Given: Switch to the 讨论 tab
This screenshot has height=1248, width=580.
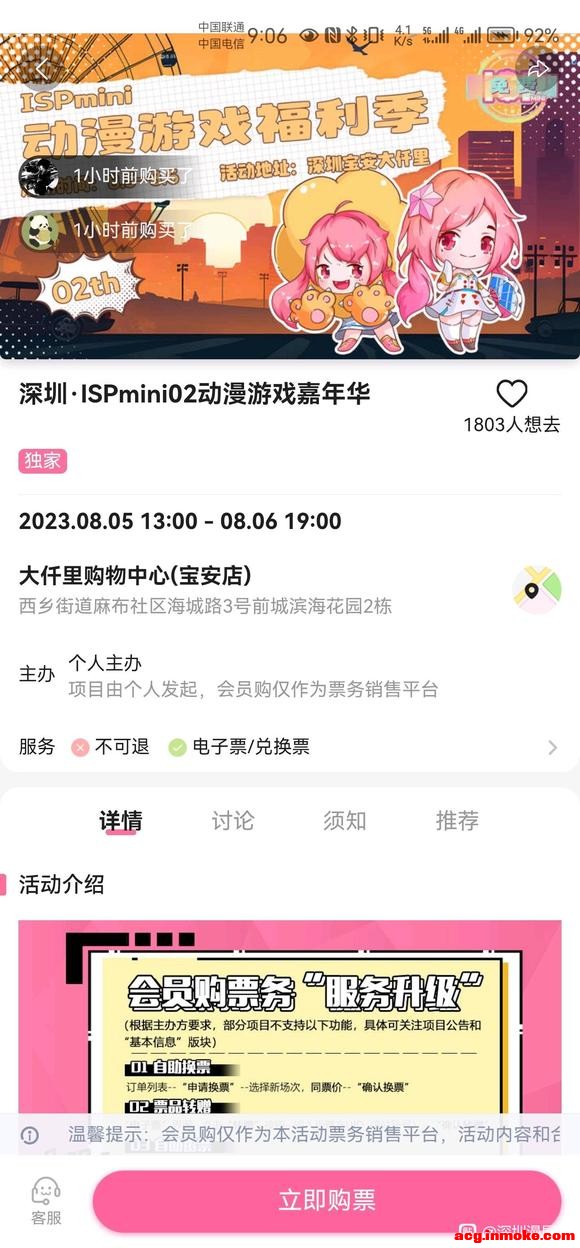Looking at the screenshot, I should [x=232, y=821].
